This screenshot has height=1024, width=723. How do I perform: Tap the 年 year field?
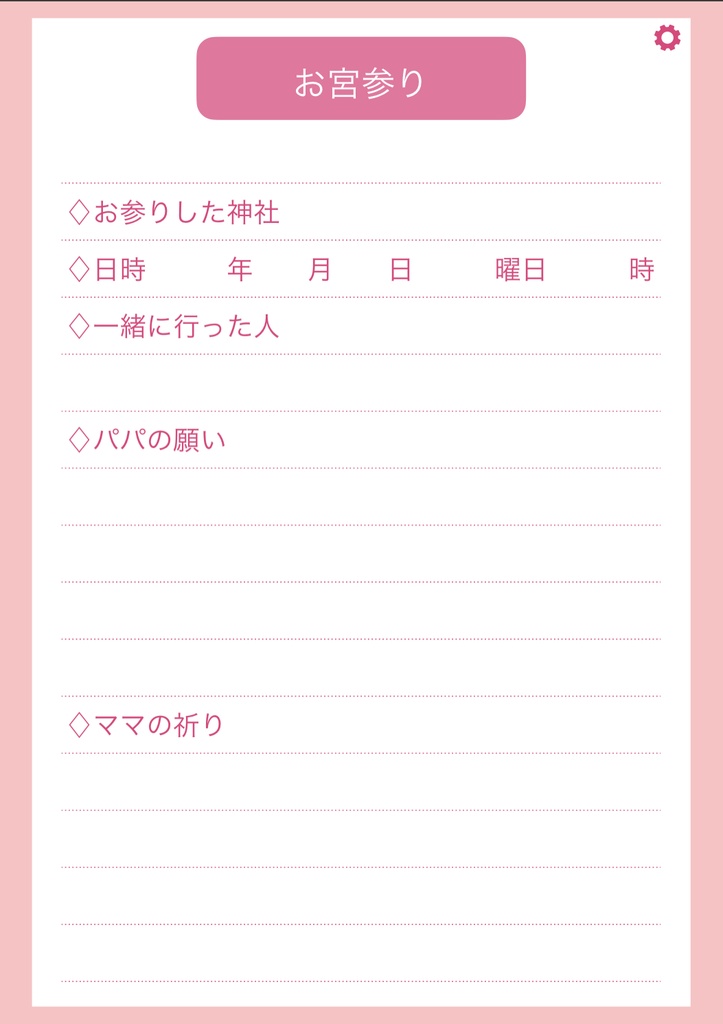(240, 268)
